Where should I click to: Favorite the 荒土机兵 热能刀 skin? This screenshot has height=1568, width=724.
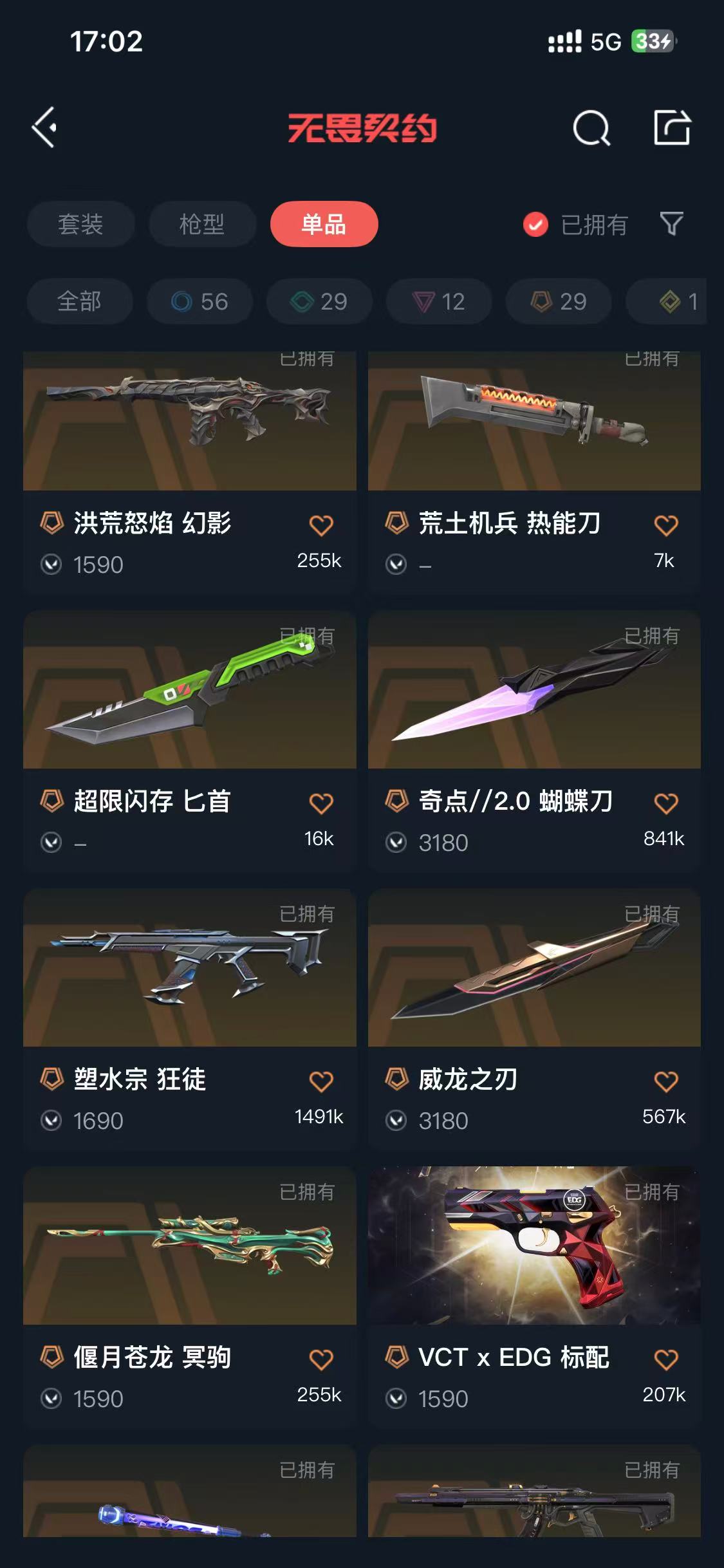[665, 525]
